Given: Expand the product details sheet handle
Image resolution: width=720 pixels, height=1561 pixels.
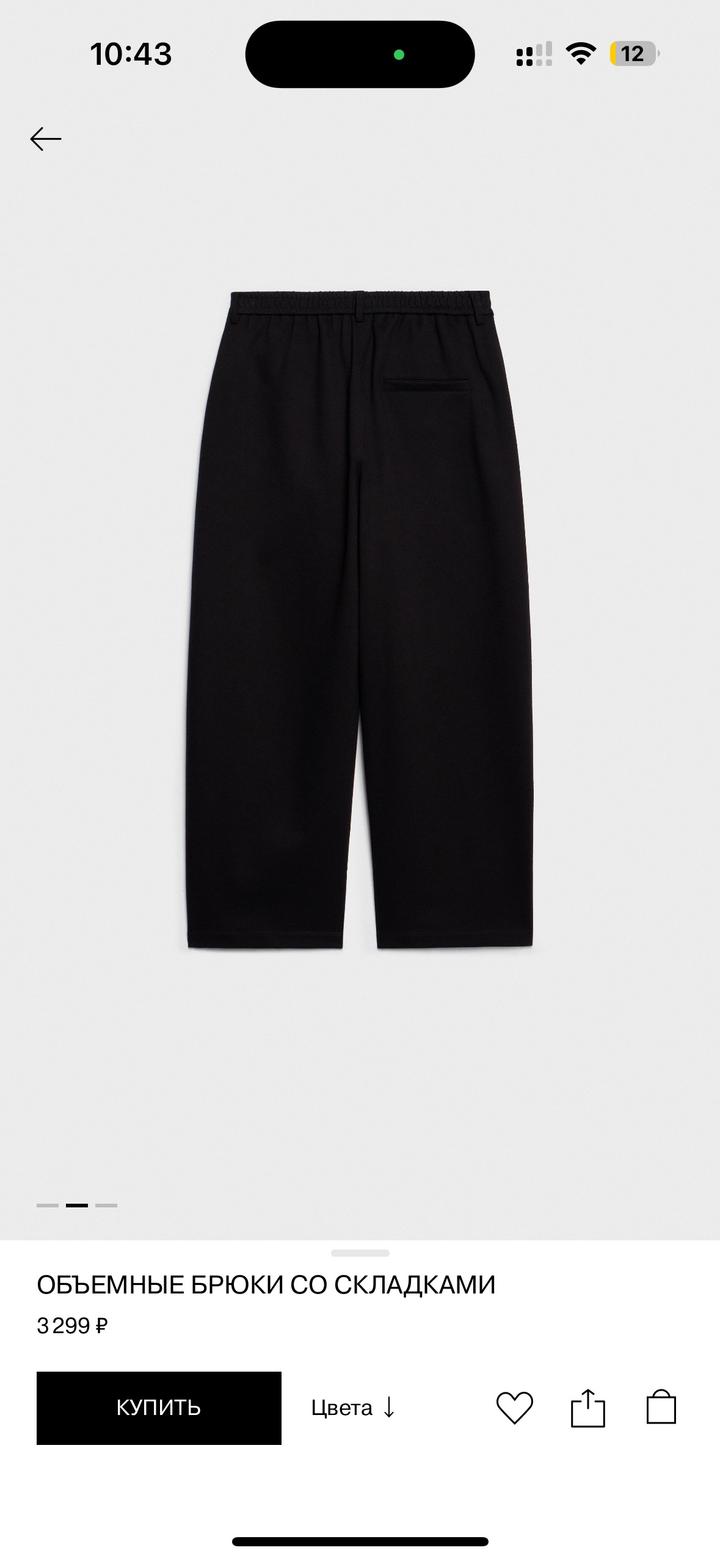Looking at the screenshot, I should [x=360, y=1253].
